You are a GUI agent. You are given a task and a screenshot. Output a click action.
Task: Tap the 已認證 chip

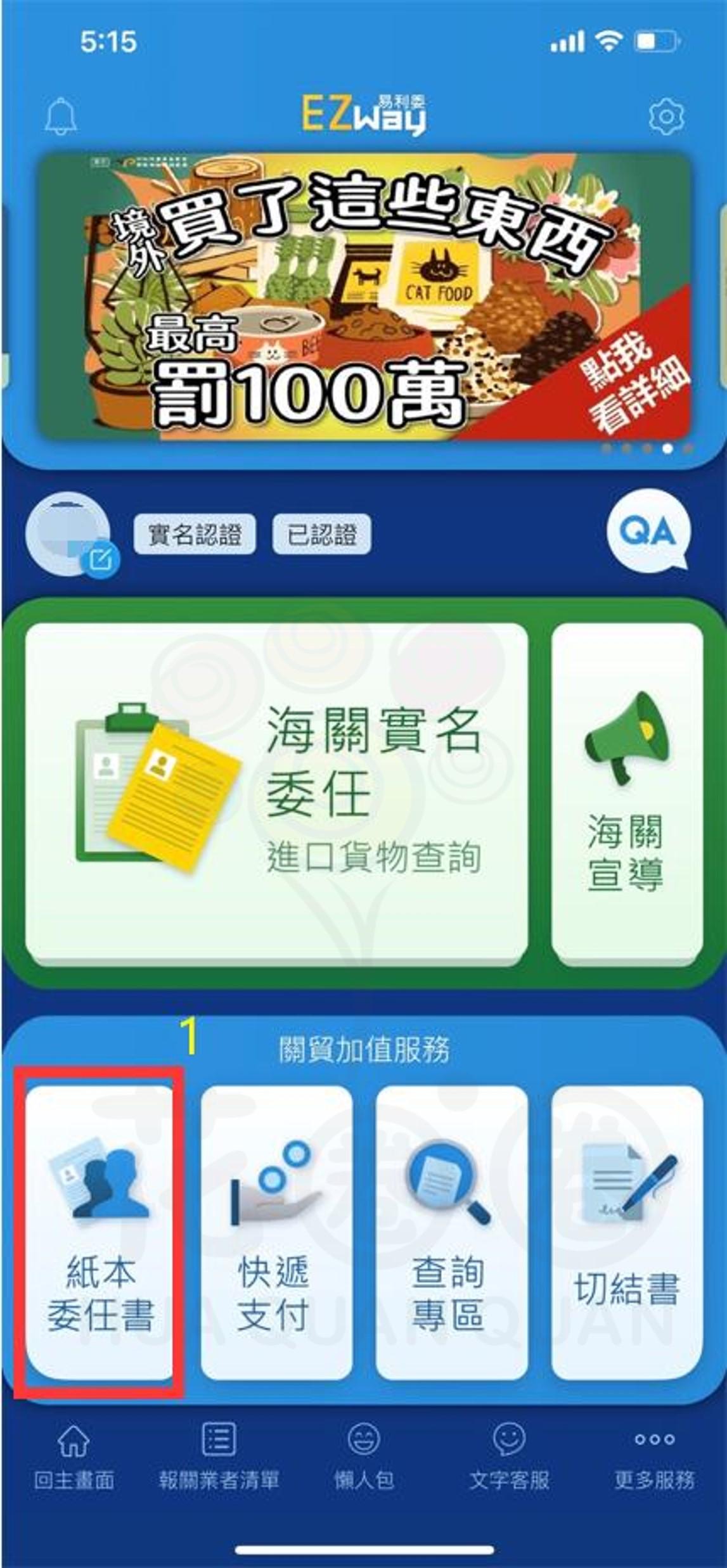(321, 535)
